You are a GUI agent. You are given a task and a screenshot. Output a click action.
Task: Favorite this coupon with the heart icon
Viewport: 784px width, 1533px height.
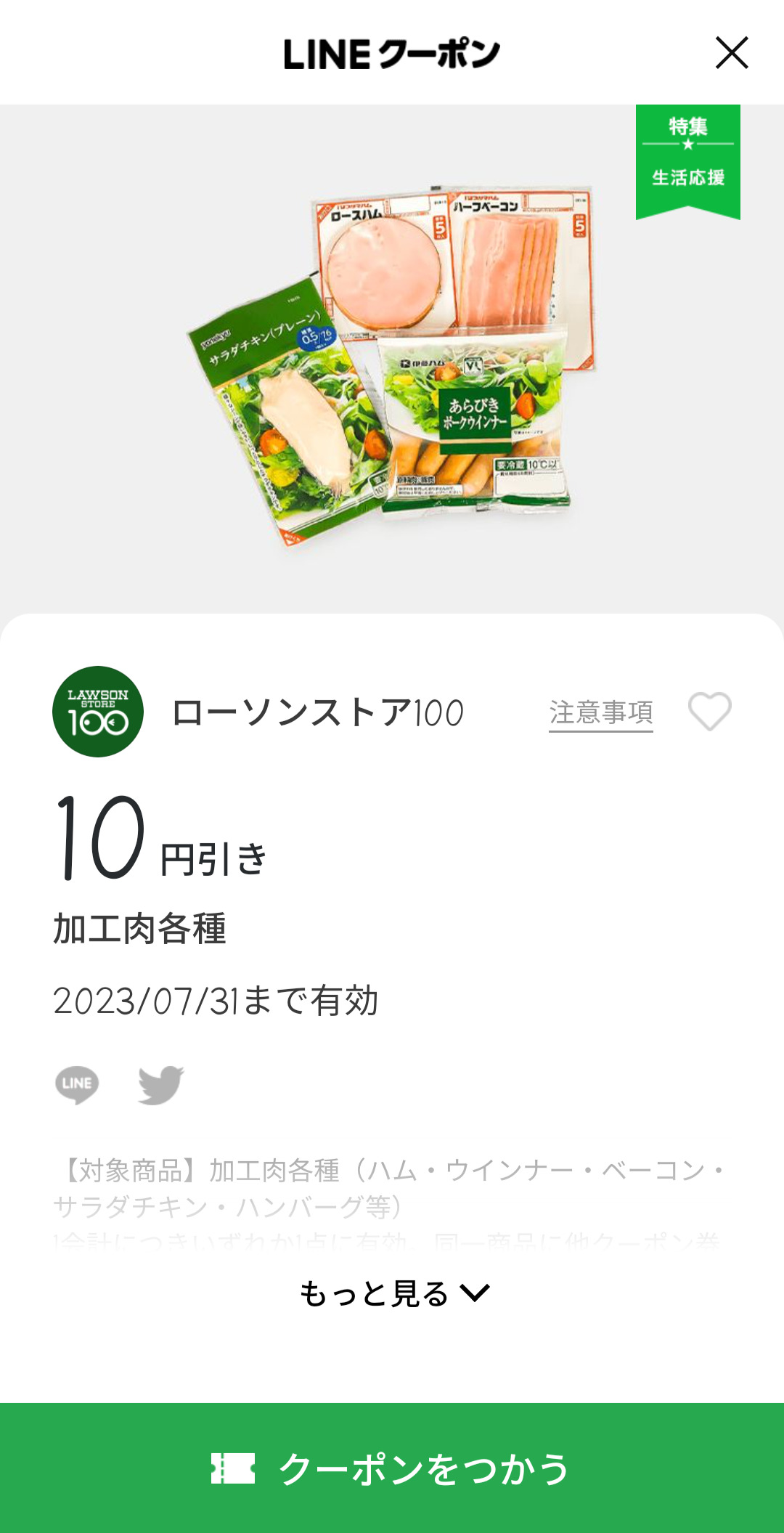click(x=709, y=712)
